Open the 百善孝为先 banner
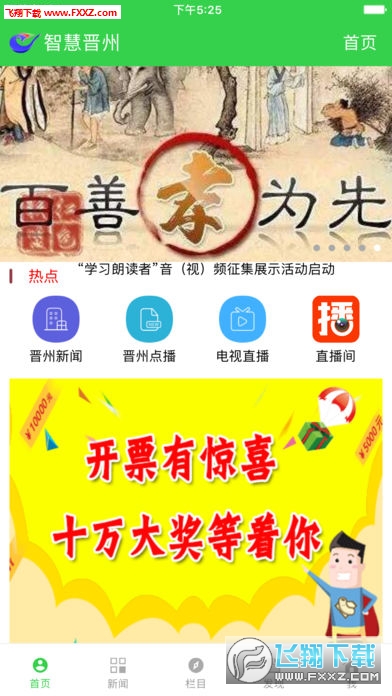392x696 pixels. 196,164
